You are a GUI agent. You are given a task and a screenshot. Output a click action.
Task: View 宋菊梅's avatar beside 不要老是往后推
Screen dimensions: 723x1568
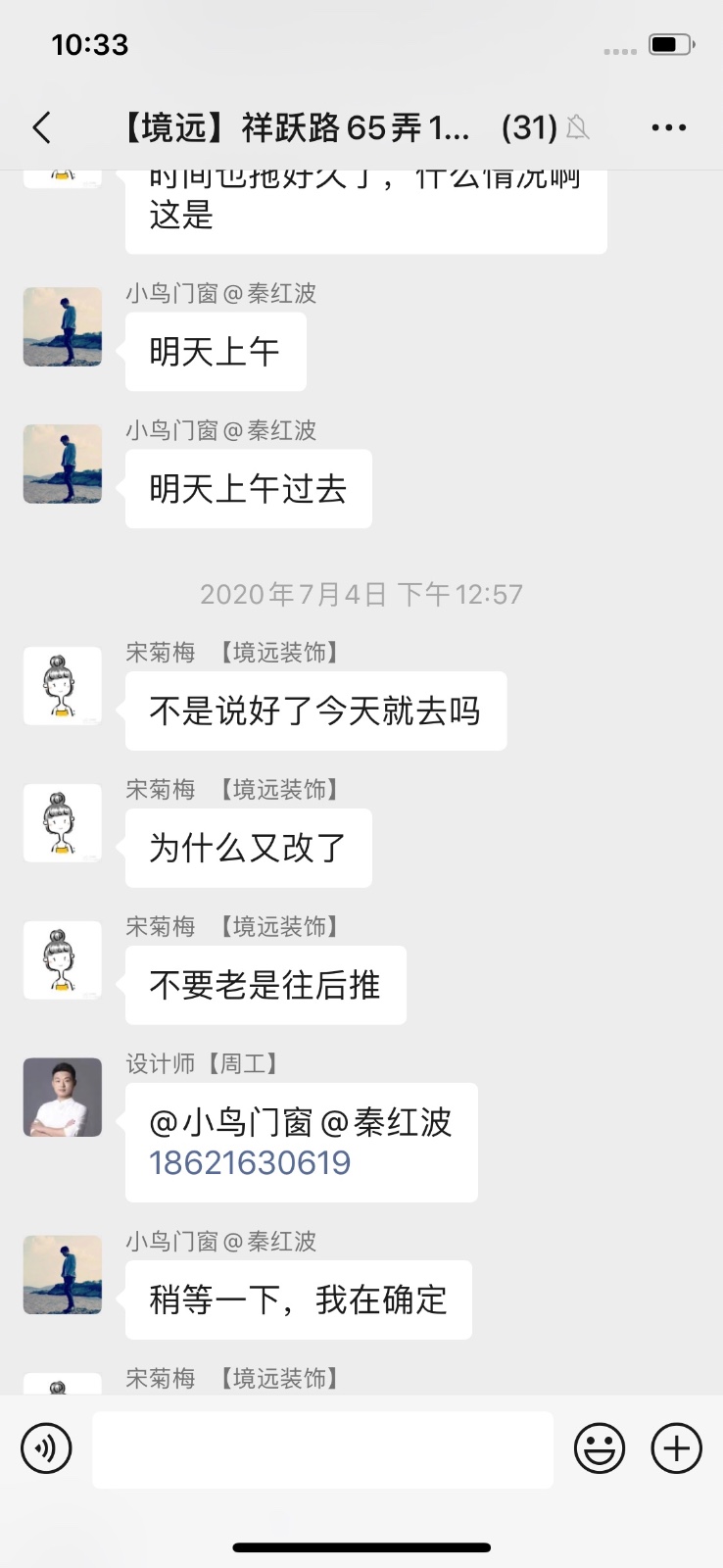(x=63, y=959)
